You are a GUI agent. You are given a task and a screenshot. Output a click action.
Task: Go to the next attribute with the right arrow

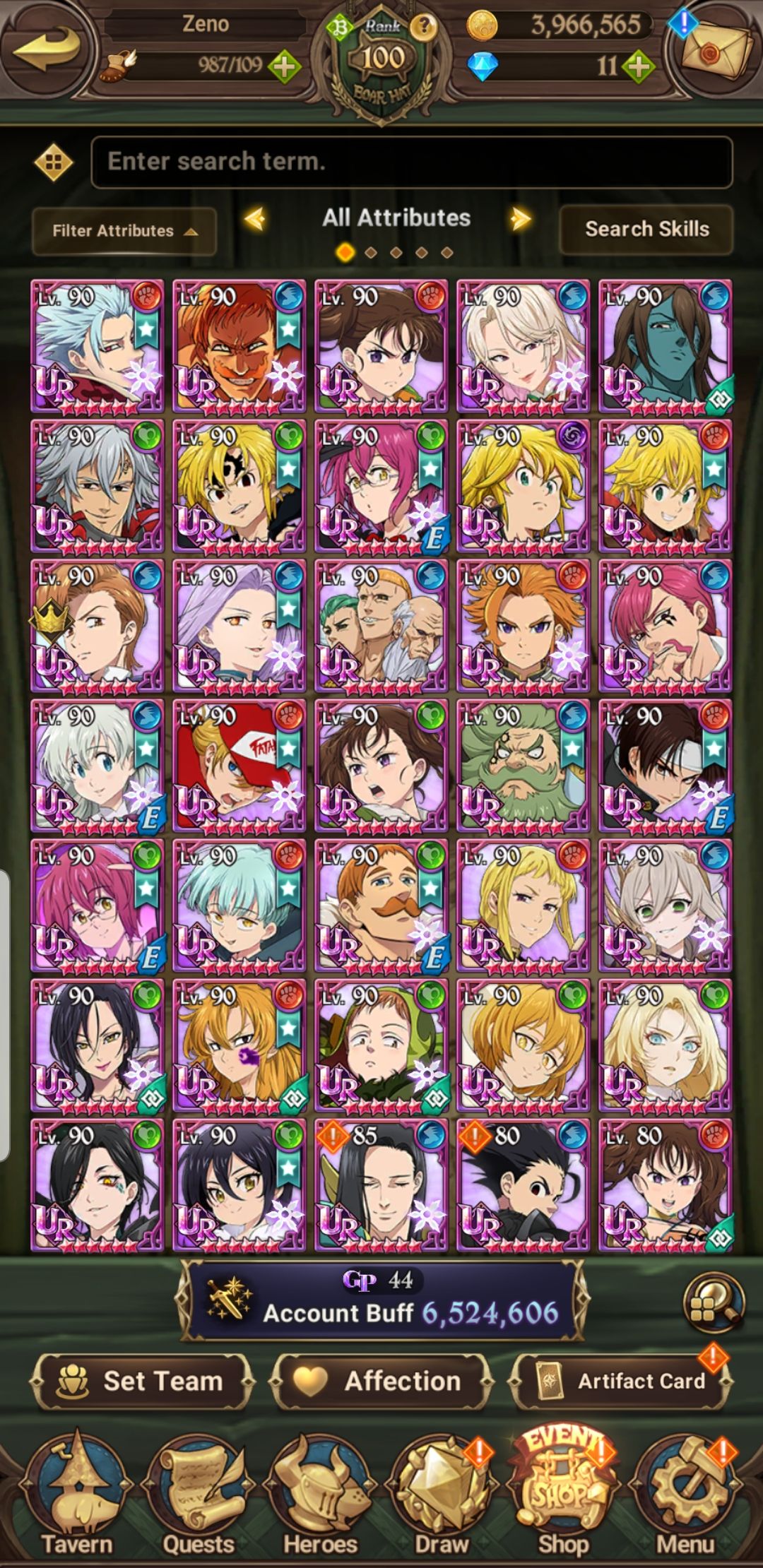[x=521, y=220]
